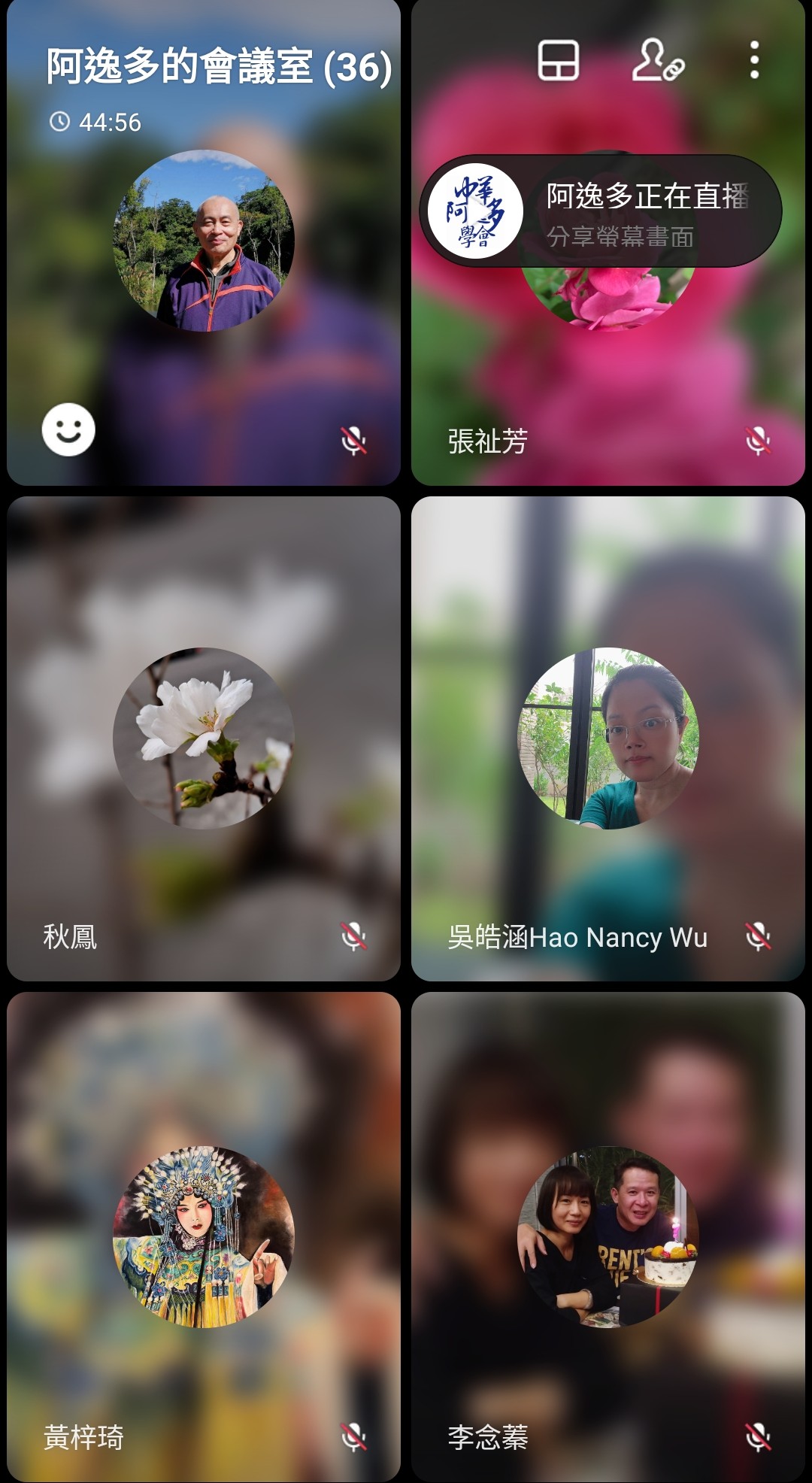
Task: Open the three-dot overflow menu
Action: pyautogui.click(x=754, y=60)
